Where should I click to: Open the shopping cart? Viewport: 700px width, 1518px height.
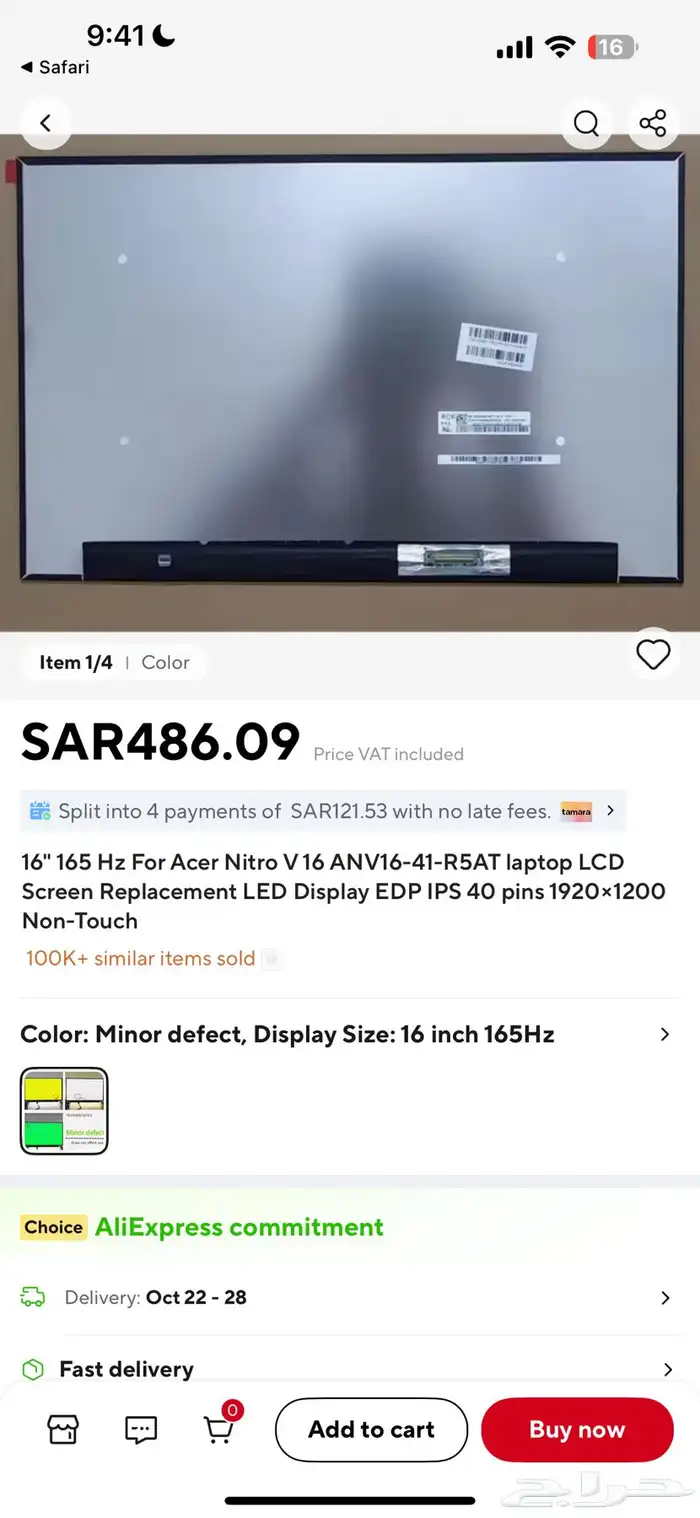tap(219, 1430)
